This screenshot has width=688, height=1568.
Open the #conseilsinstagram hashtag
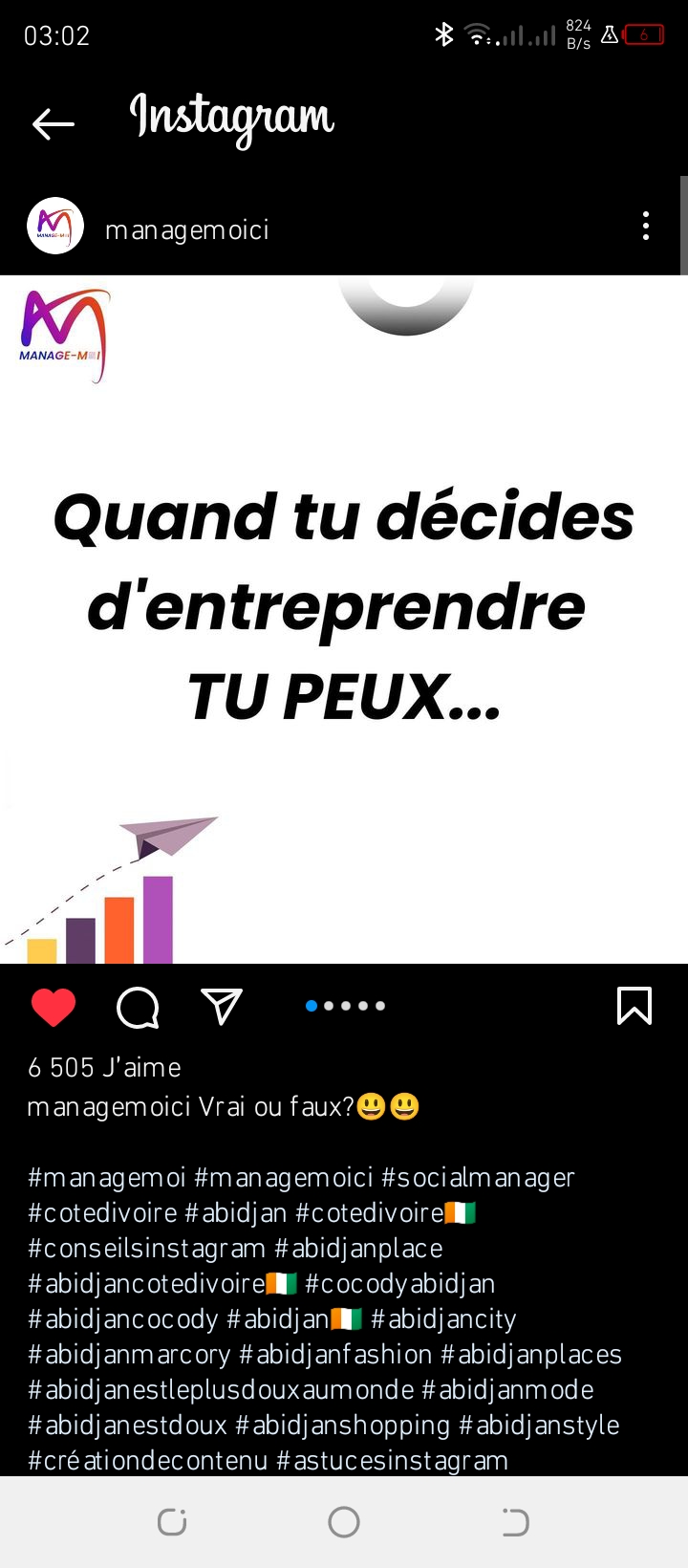(146, 1248)
